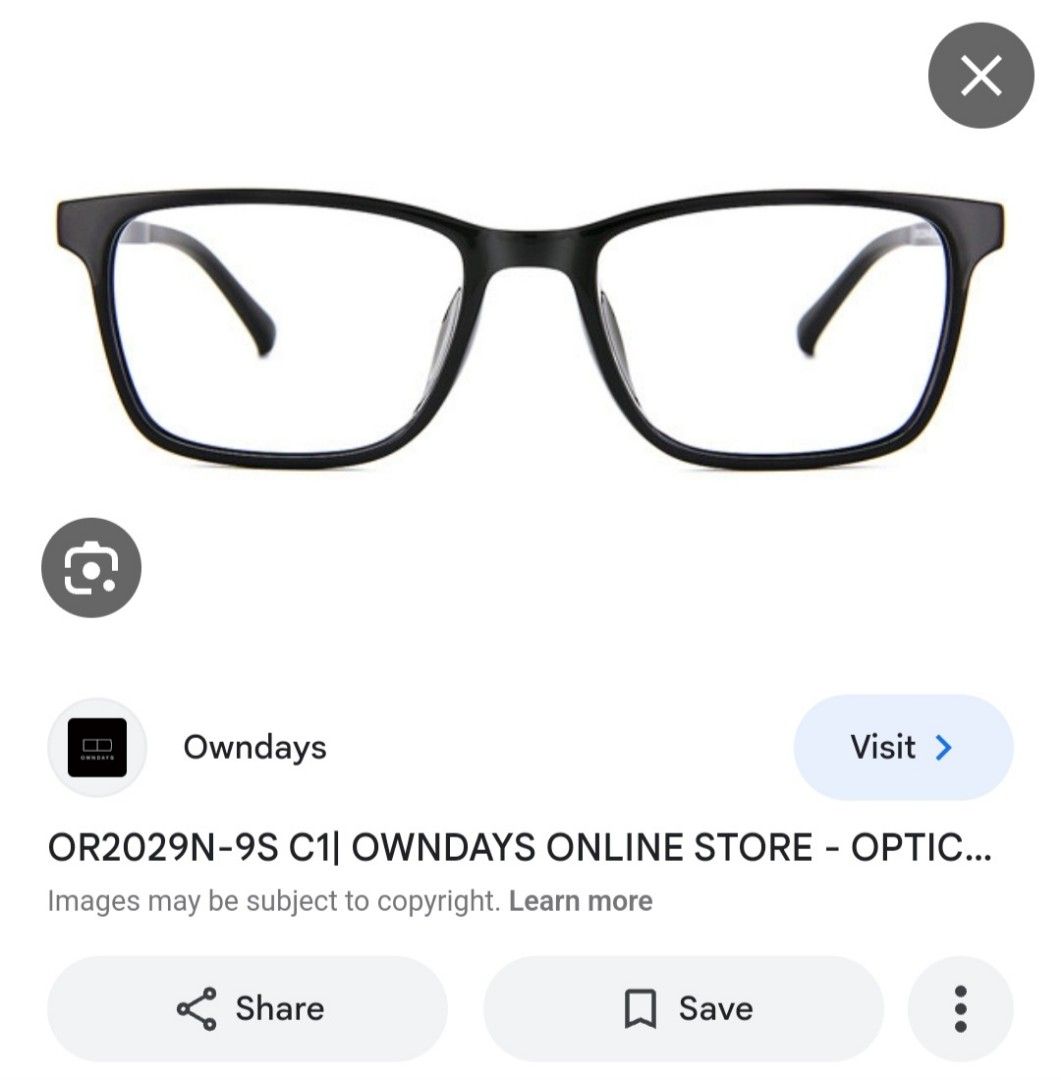This screenshot has width=1061, height=1080.
Task: Save the image result
Action: [x=684, y=1008]
